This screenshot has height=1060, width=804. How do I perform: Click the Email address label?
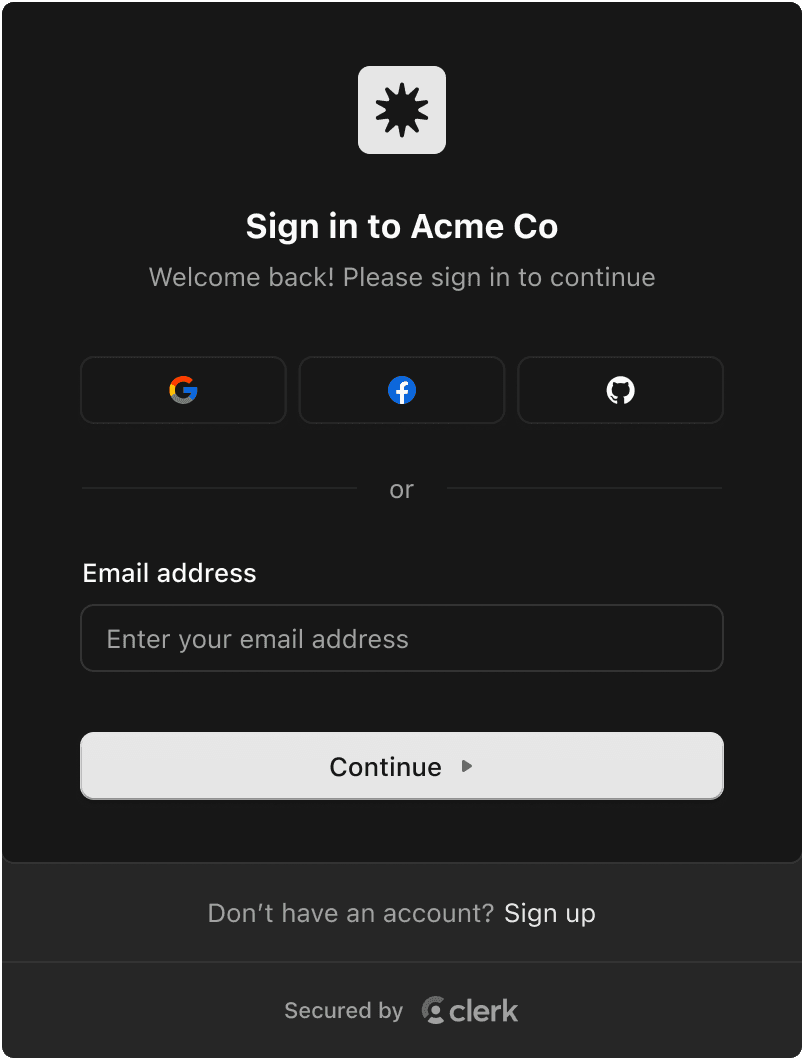[168, 573]
